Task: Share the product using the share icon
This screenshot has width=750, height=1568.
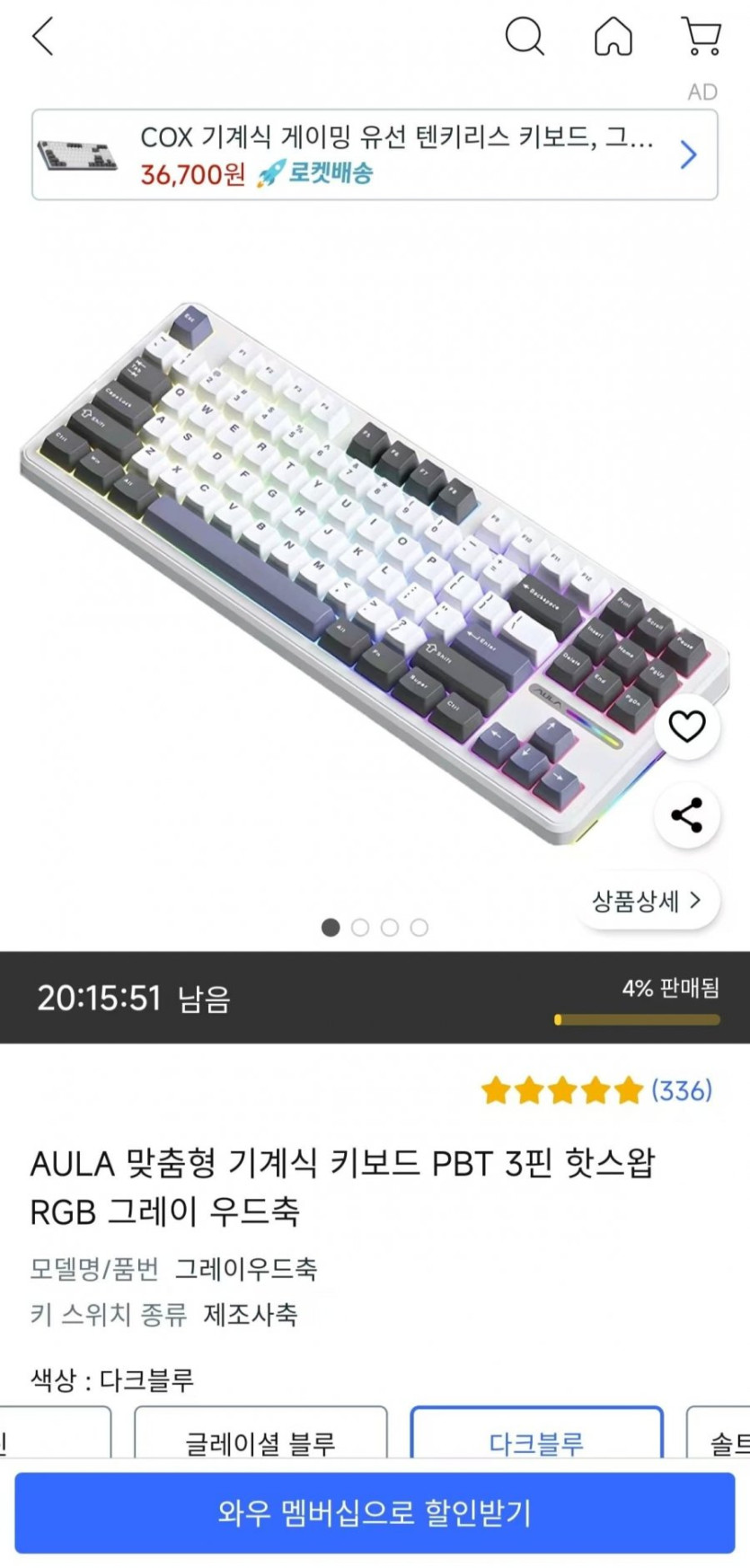Action: [687, 815]
